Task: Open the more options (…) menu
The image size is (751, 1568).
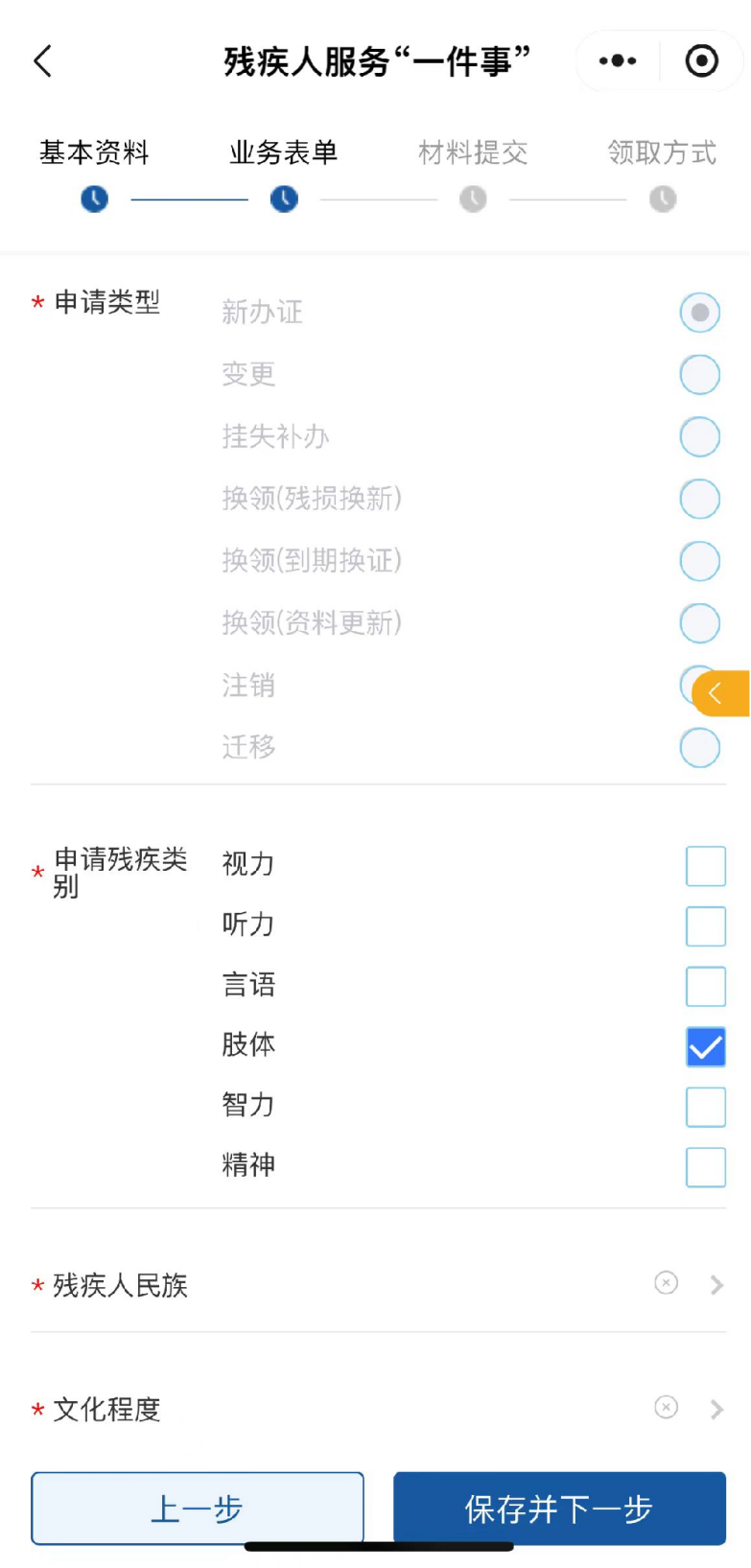Action: (617, 60)
